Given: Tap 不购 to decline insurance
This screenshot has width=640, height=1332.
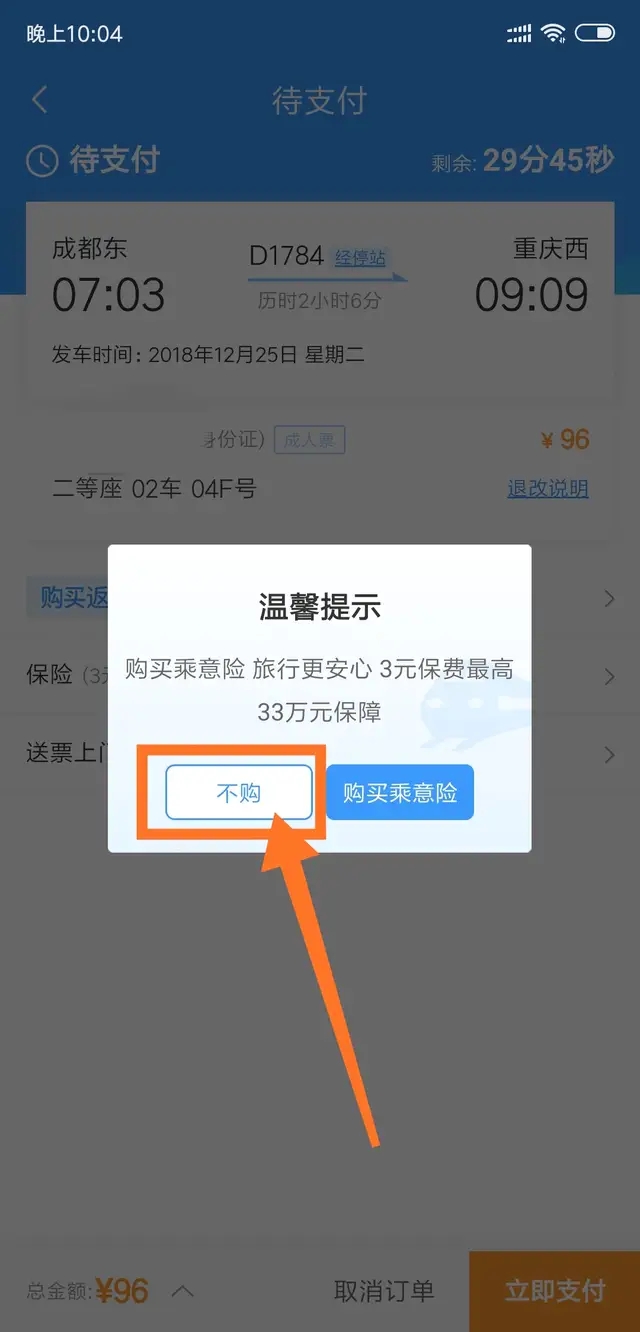Looking at the screenshot, I should 239,793.
